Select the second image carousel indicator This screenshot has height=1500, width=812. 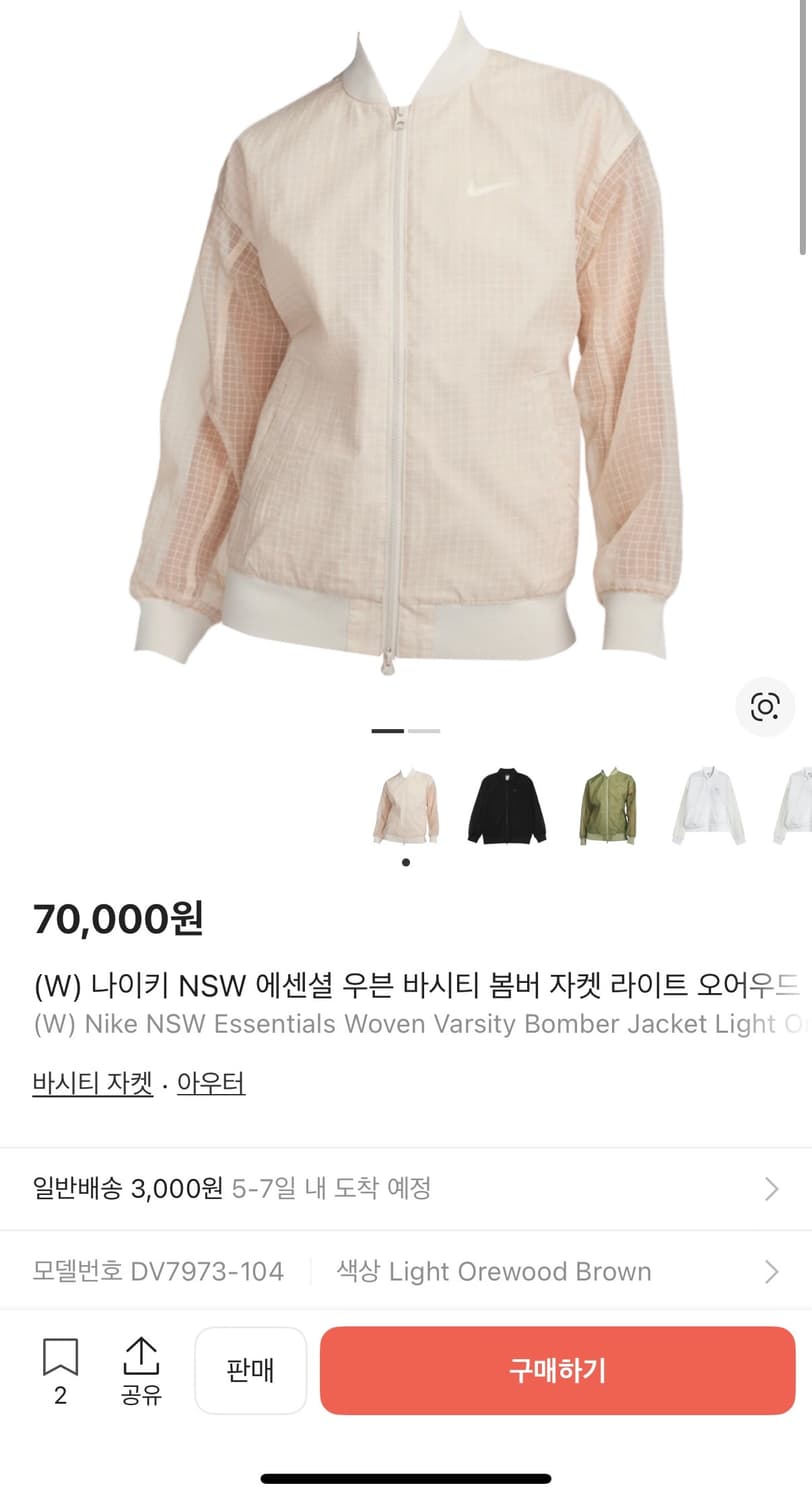[x=424, y=731]
